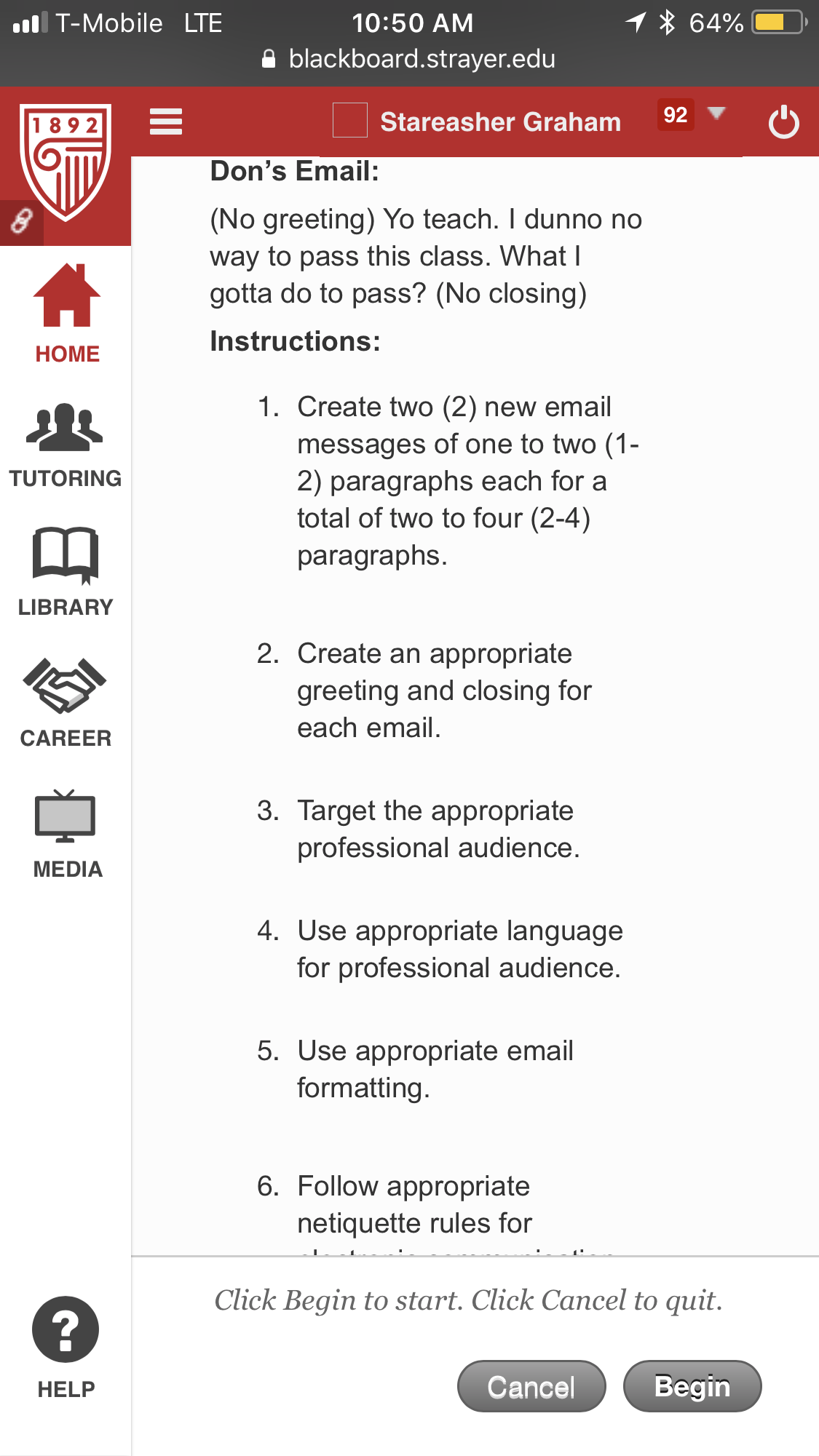This screenshot has width=819, height=1456.
Task: Cancel the assessment
Action: (531, 1386)
